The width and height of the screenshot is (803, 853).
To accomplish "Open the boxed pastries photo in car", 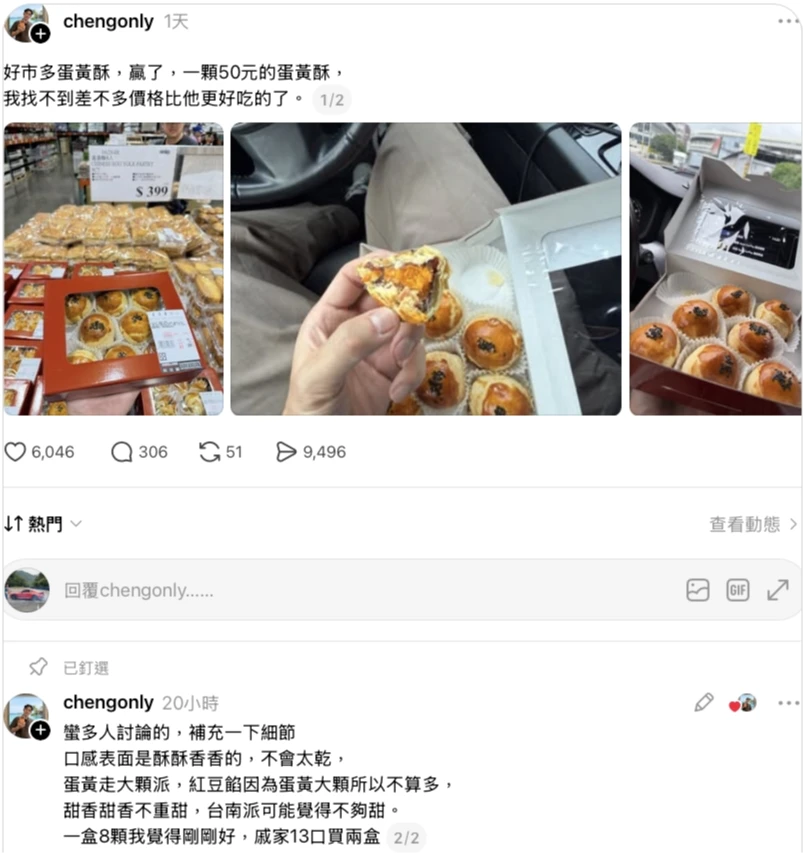I will [x=715, y=269].
